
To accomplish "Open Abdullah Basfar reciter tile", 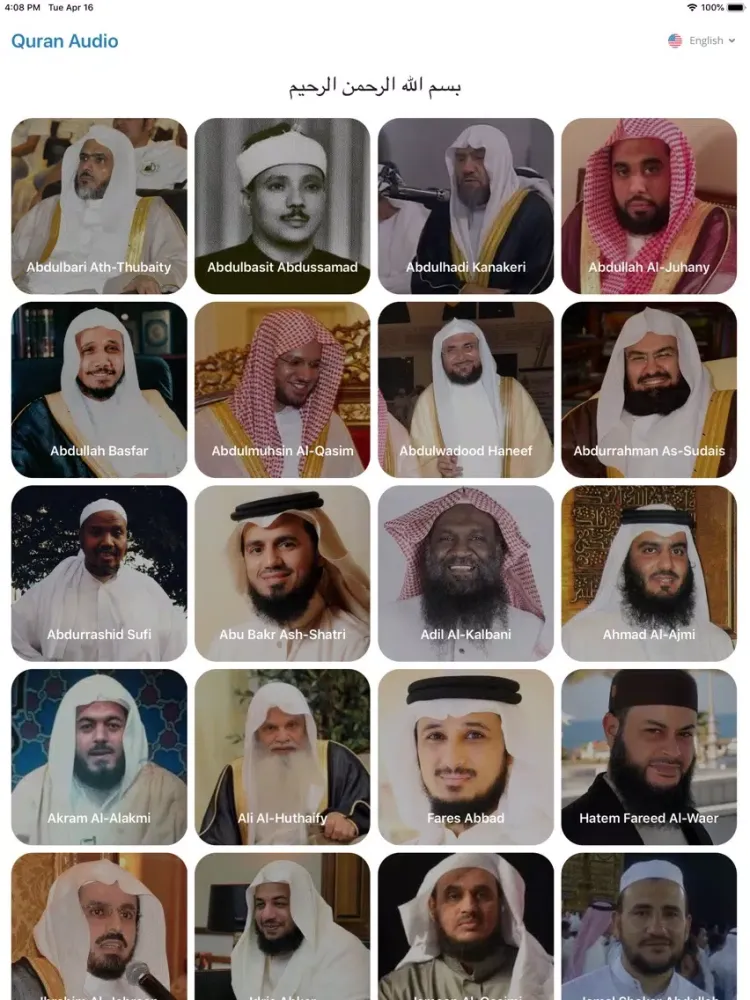I will click(x=99, y=390).
